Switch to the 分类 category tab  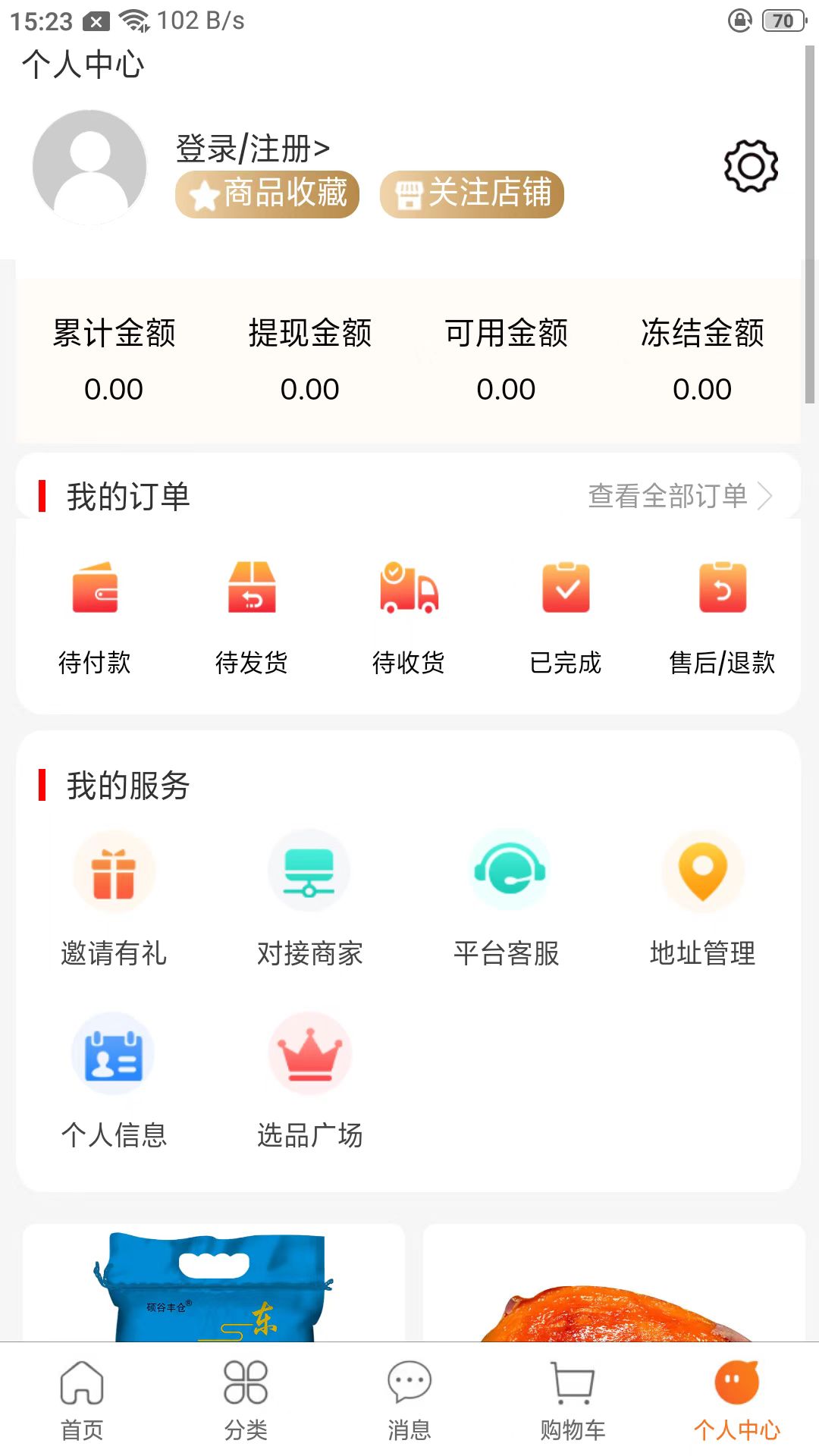[245, 1403]
